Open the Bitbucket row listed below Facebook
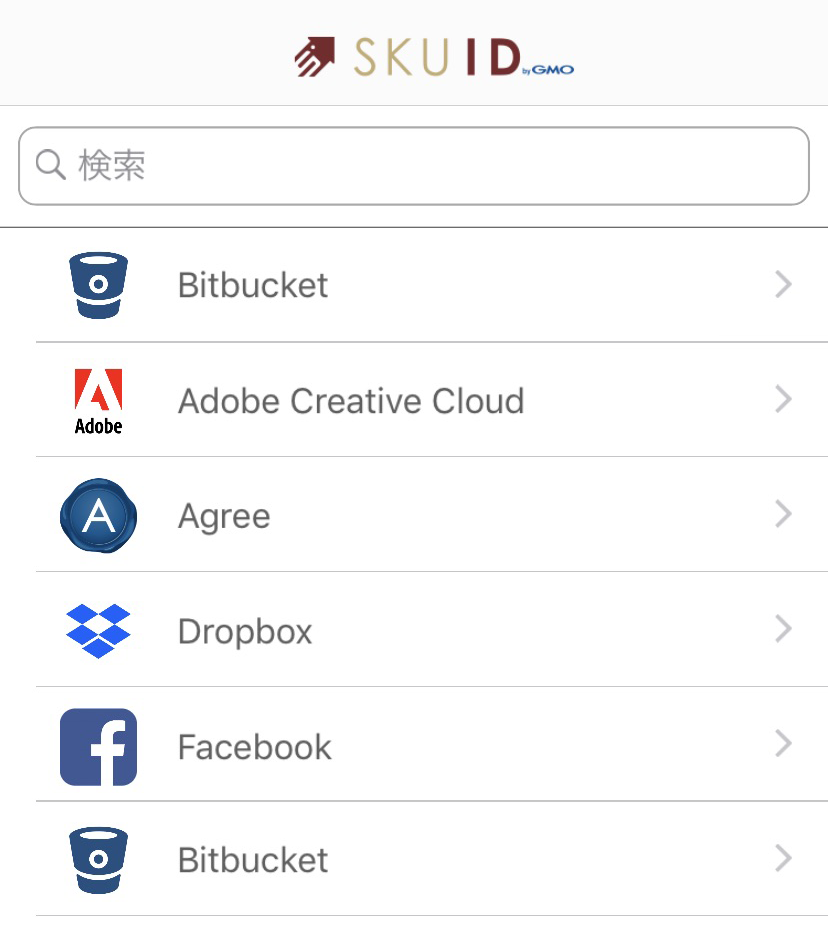 tap(253, 860)
